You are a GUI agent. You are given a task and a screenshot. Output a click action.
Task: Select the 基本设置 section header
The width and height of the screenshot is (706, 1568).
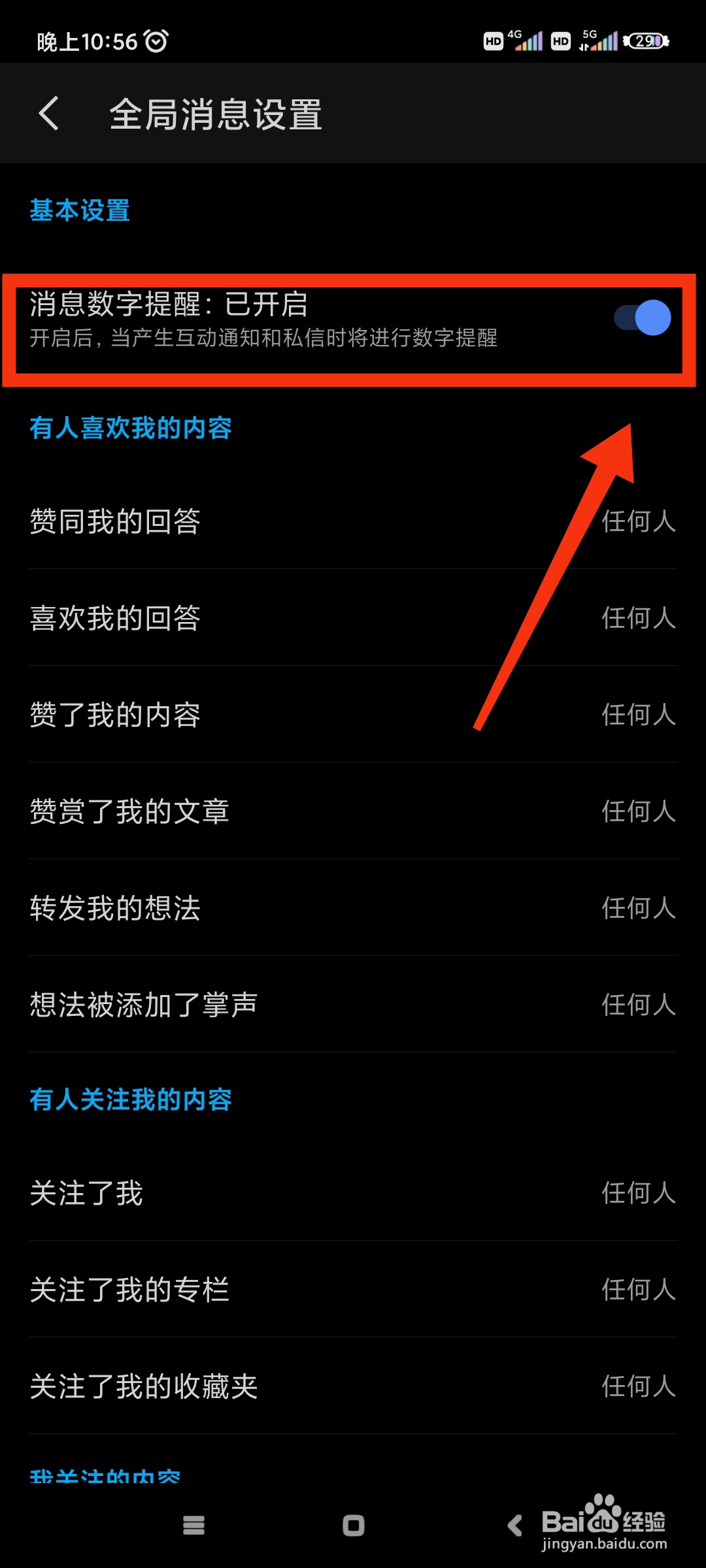80,210
